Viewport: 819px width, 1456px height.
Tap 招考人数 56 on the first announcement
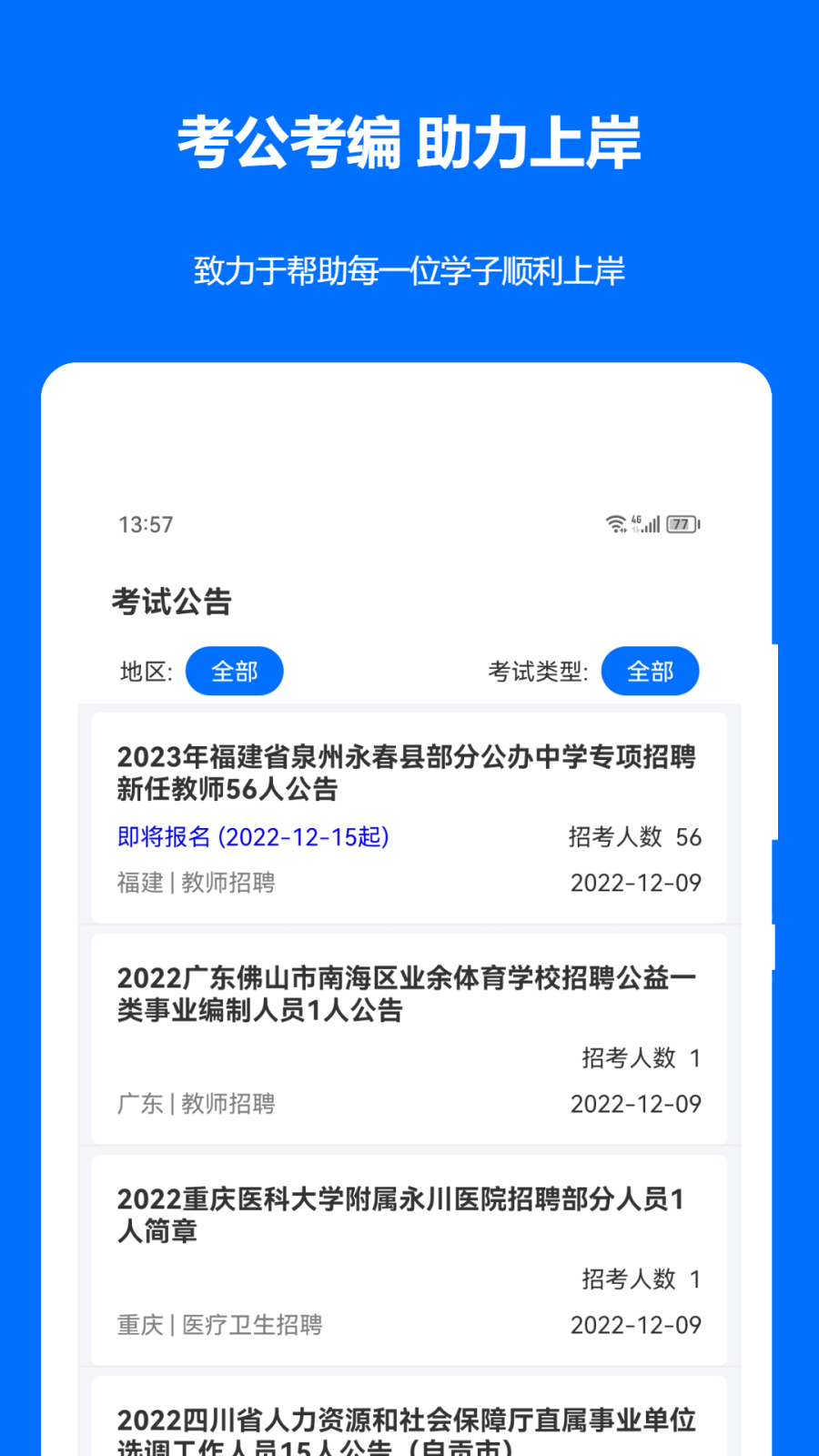[x=634, y=836]
